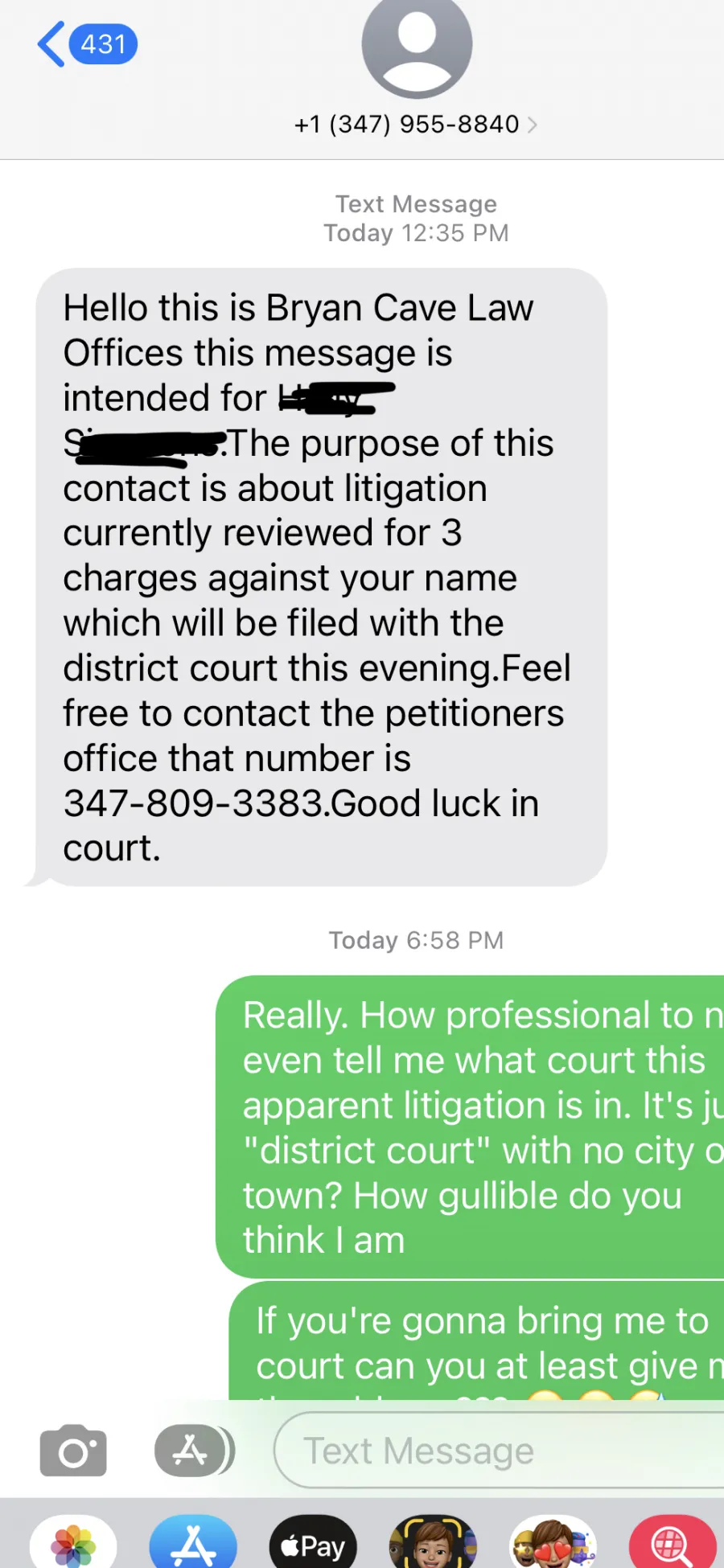Open contact details for +1 (347) 955-8840
This screenshot has width=724, height=1568.
pos(416,125)
